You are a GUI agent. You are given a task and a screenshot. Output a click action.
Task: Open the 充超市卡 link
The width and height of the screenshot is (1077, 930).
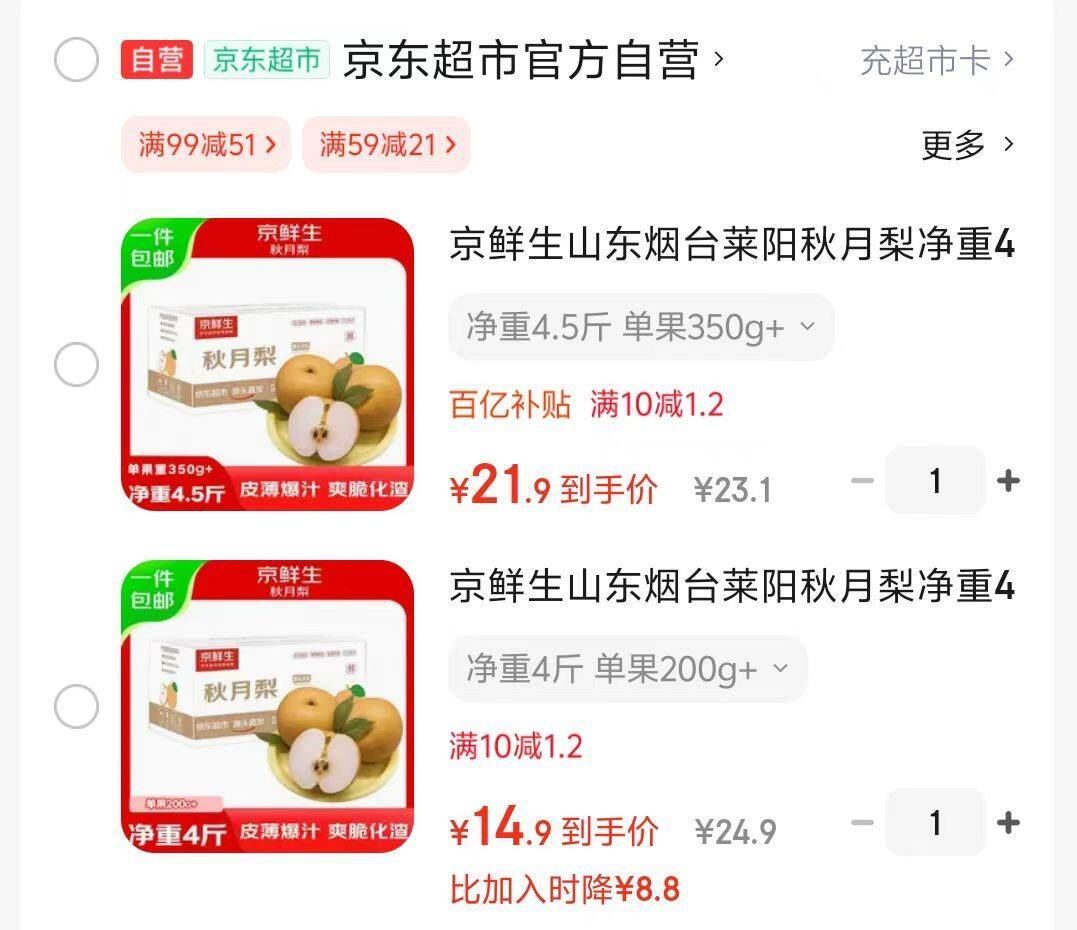[x=937, y=61]
